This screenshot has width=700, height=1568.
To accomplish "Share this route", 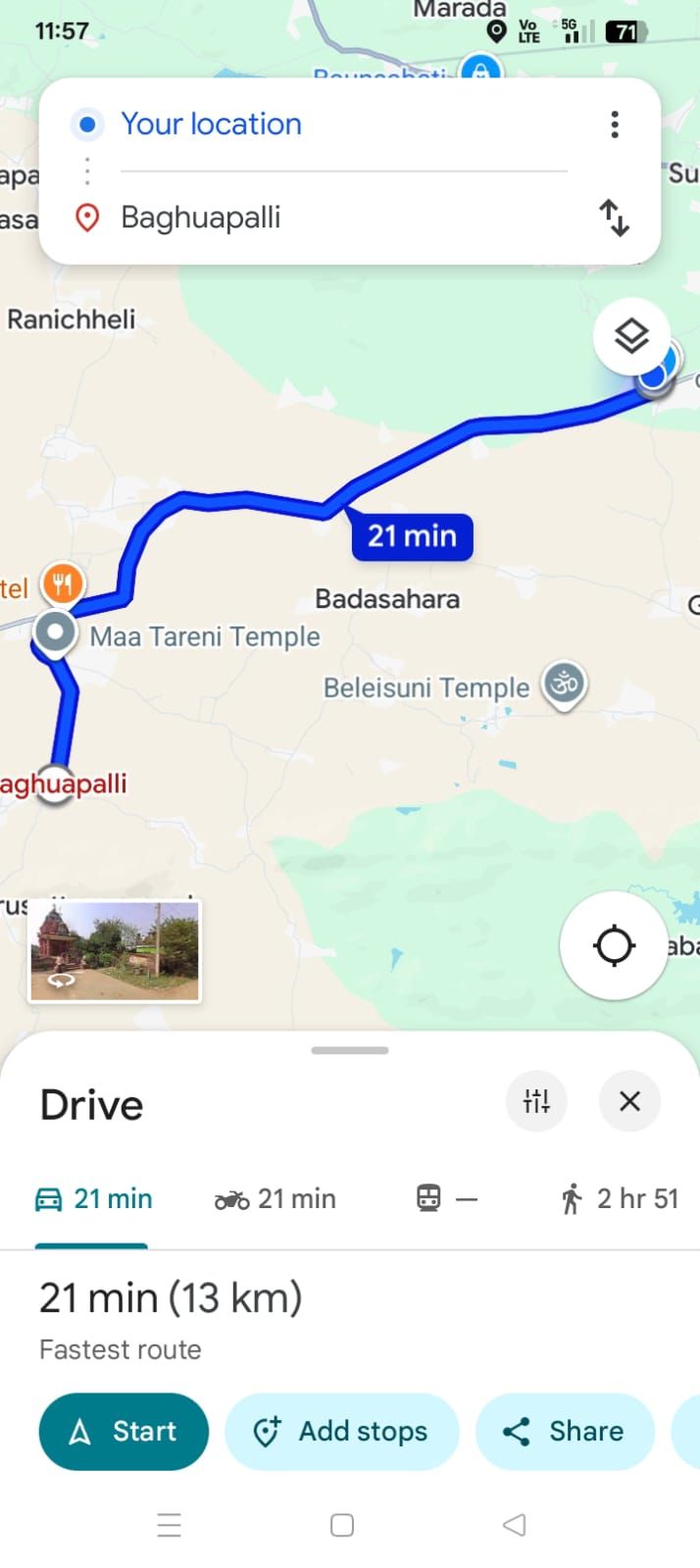I will (565, 1432).
